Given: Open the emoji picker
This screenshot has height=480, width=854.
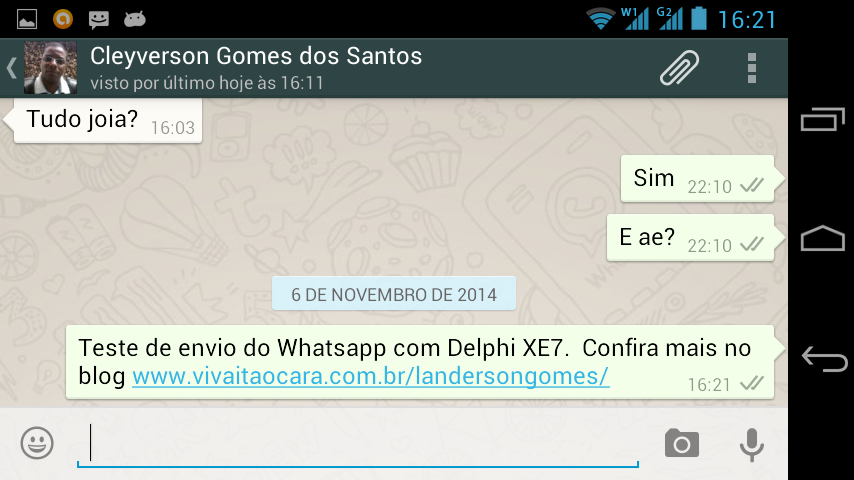Looking at the screenshot, I should 37,442.
